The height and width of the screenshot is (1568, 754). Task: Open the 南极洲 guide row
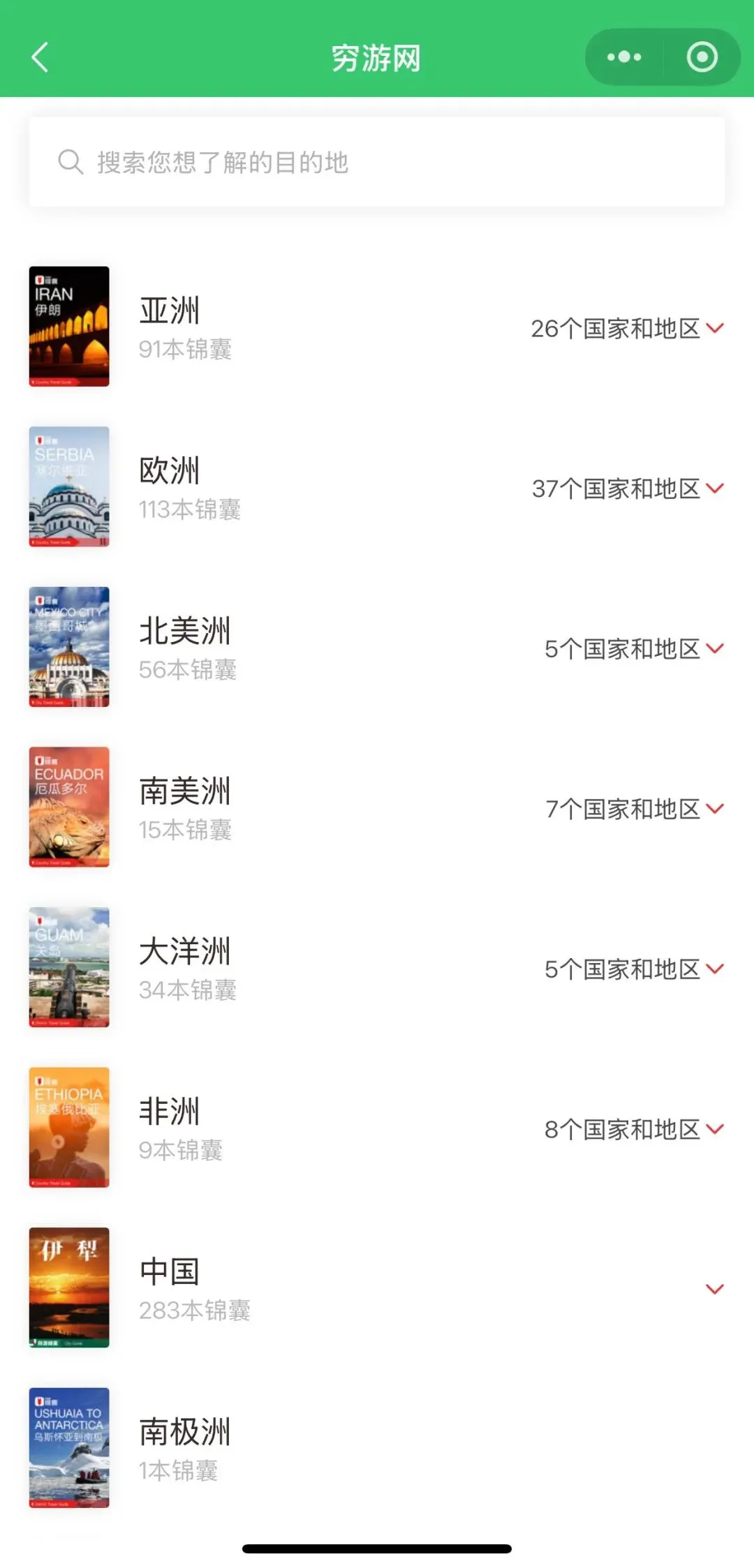tap(377, 1448)
